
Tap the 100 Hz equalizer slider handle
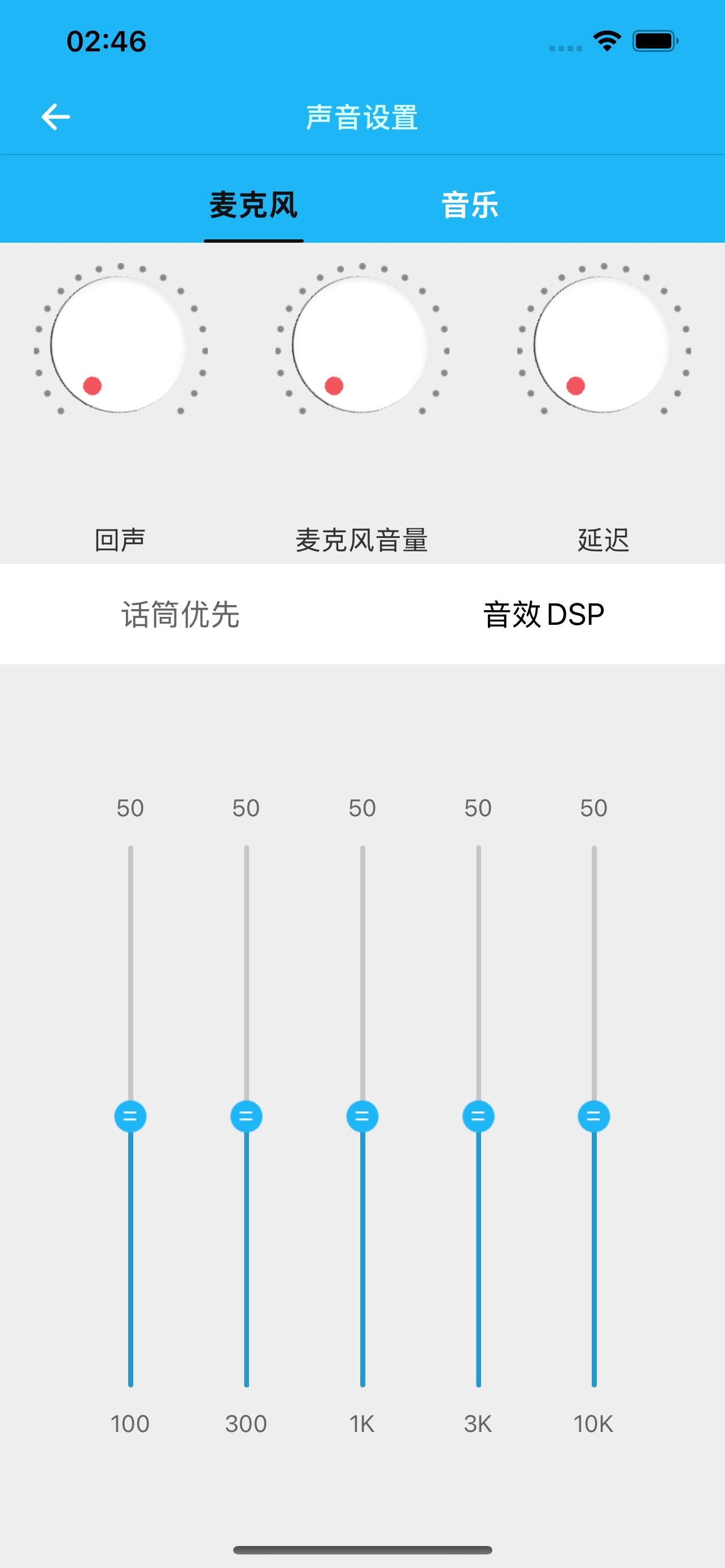(x=130, y=1116)
